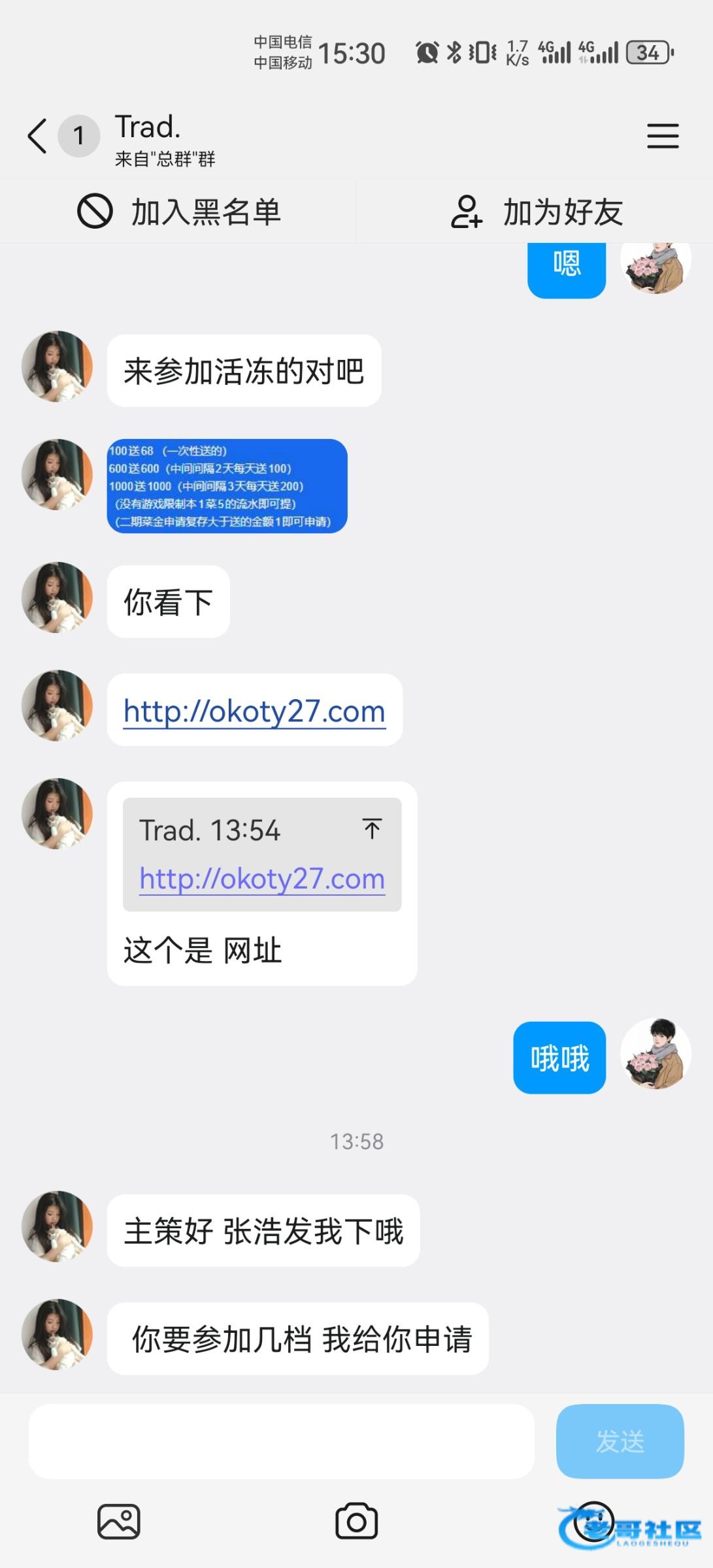
Task: Go back to the previous screen
Action: pos(37,136)
